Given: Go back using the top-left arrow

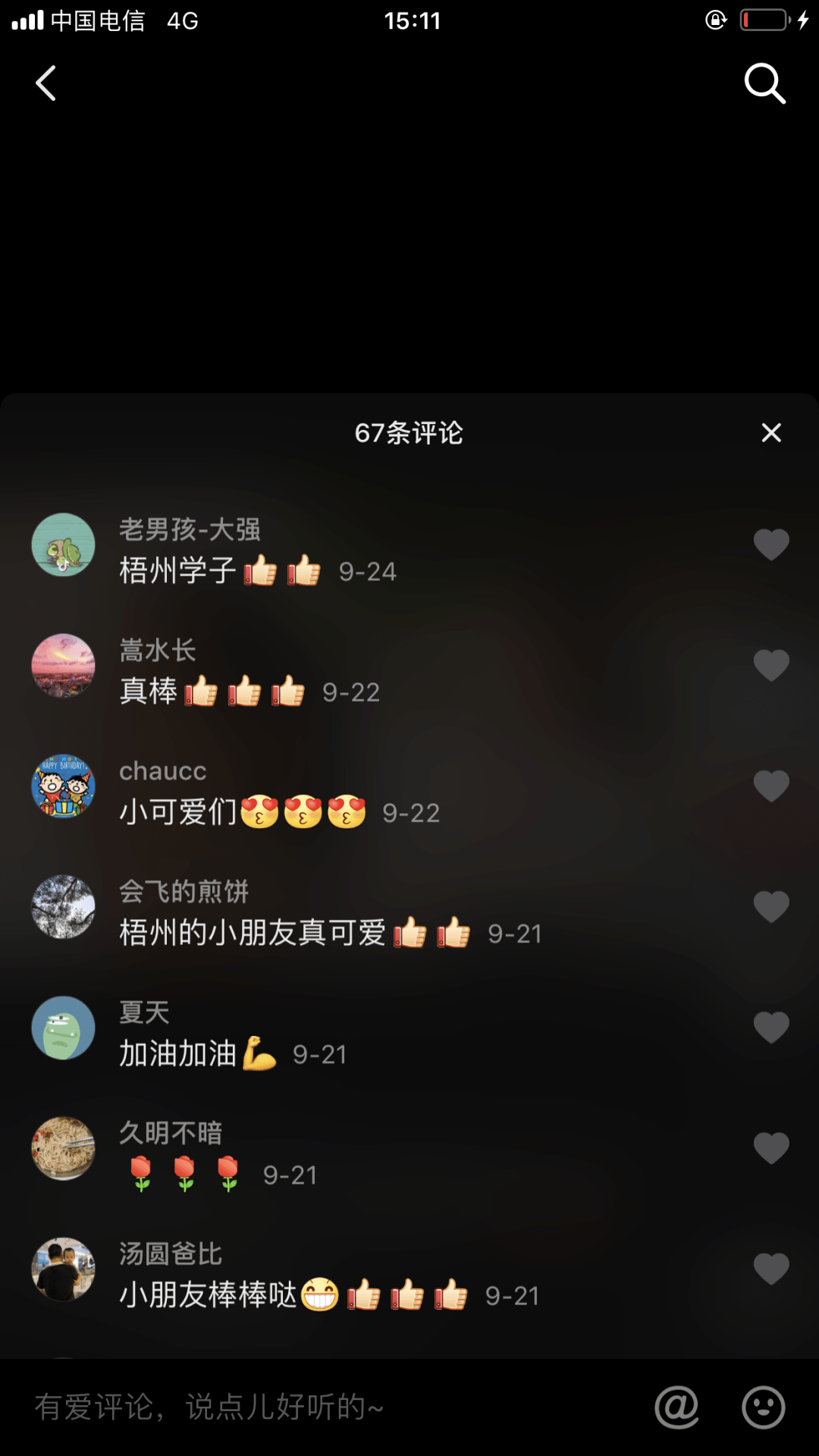Looking at the screenshot, I should click(x=46, y=83).
